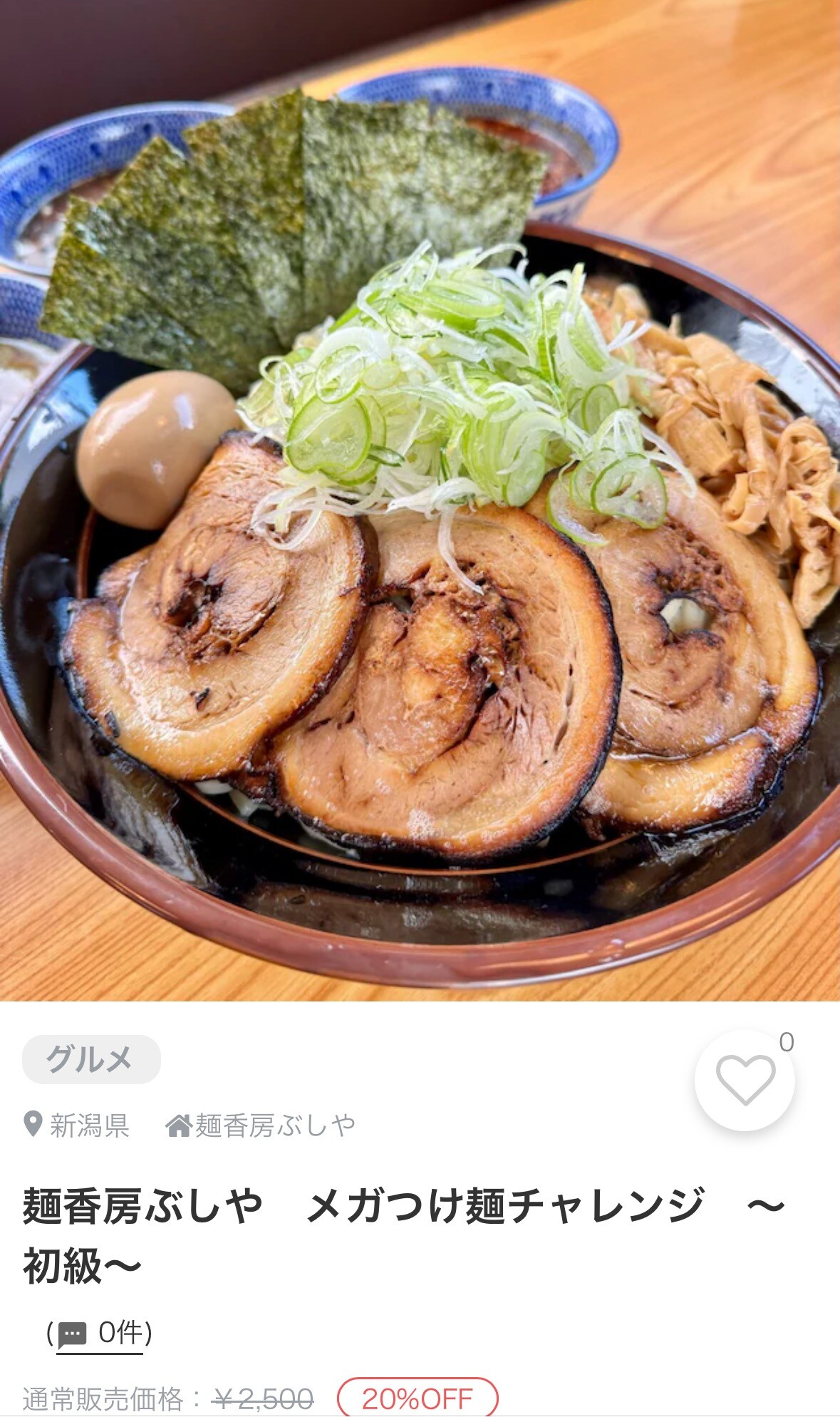Open the tsukemen product photo
Screen dimensions: 840x1417
pos(420,500)
